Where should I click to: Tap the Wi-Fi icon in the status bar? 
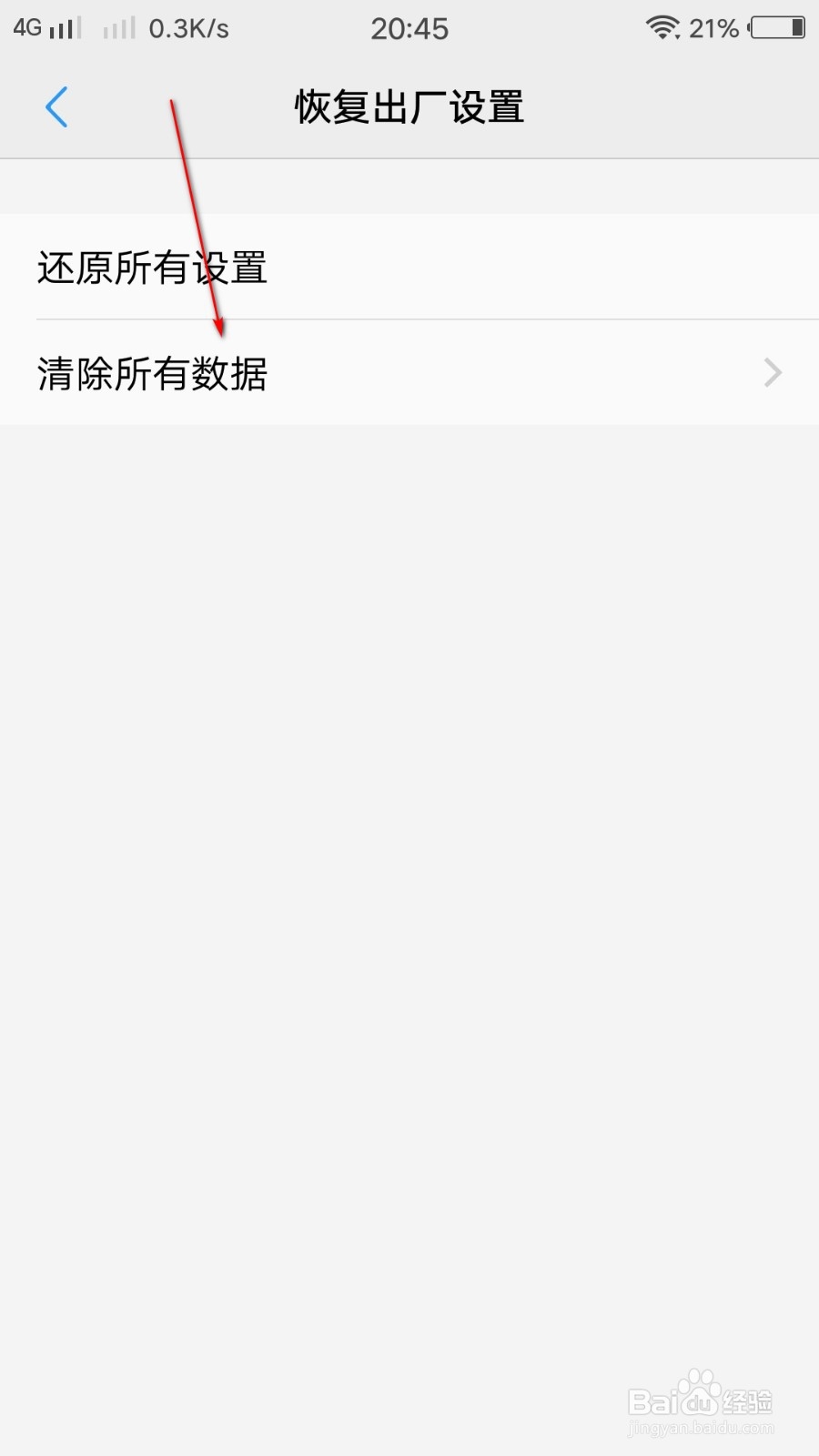(664, 27)
